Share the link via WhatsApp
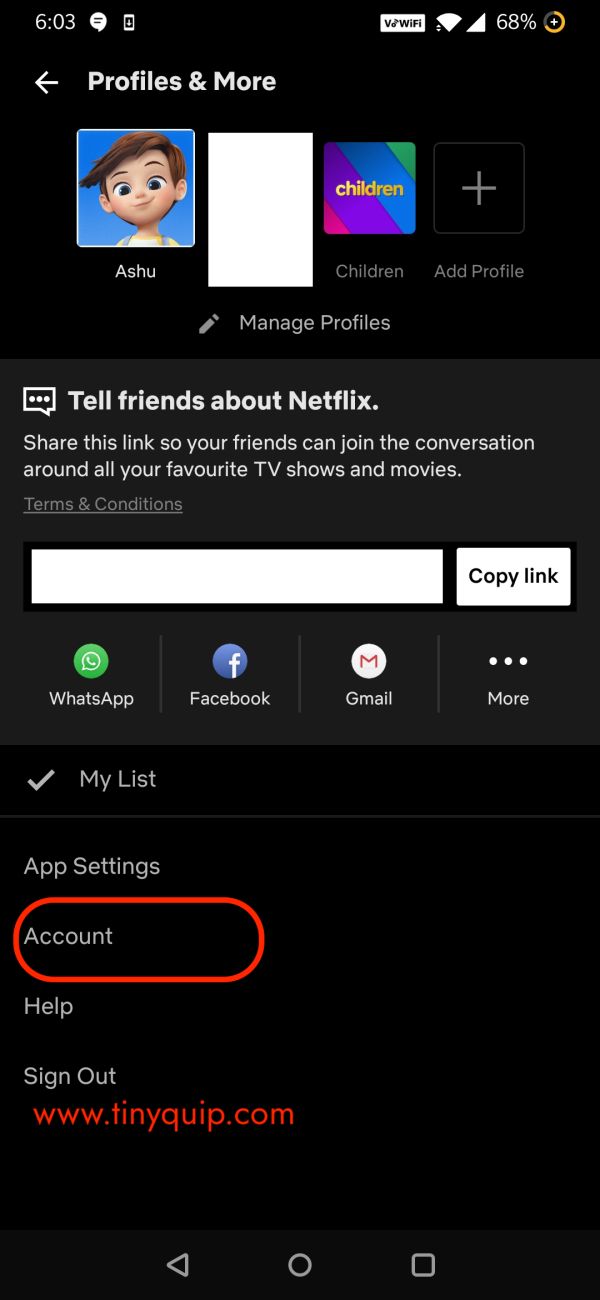This screenshot has height=1300, width=600. (91, 676)
